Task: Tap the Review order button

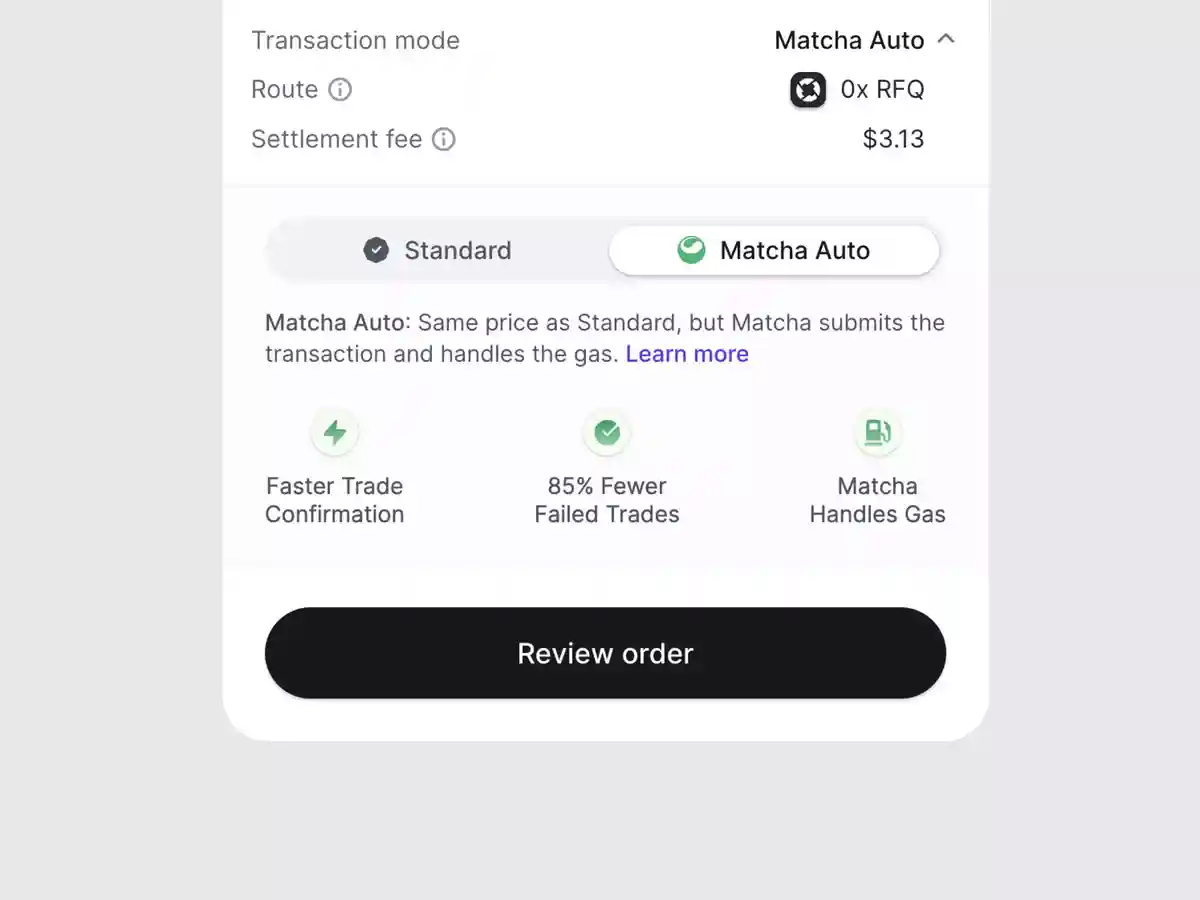Action: coord(605,653)
